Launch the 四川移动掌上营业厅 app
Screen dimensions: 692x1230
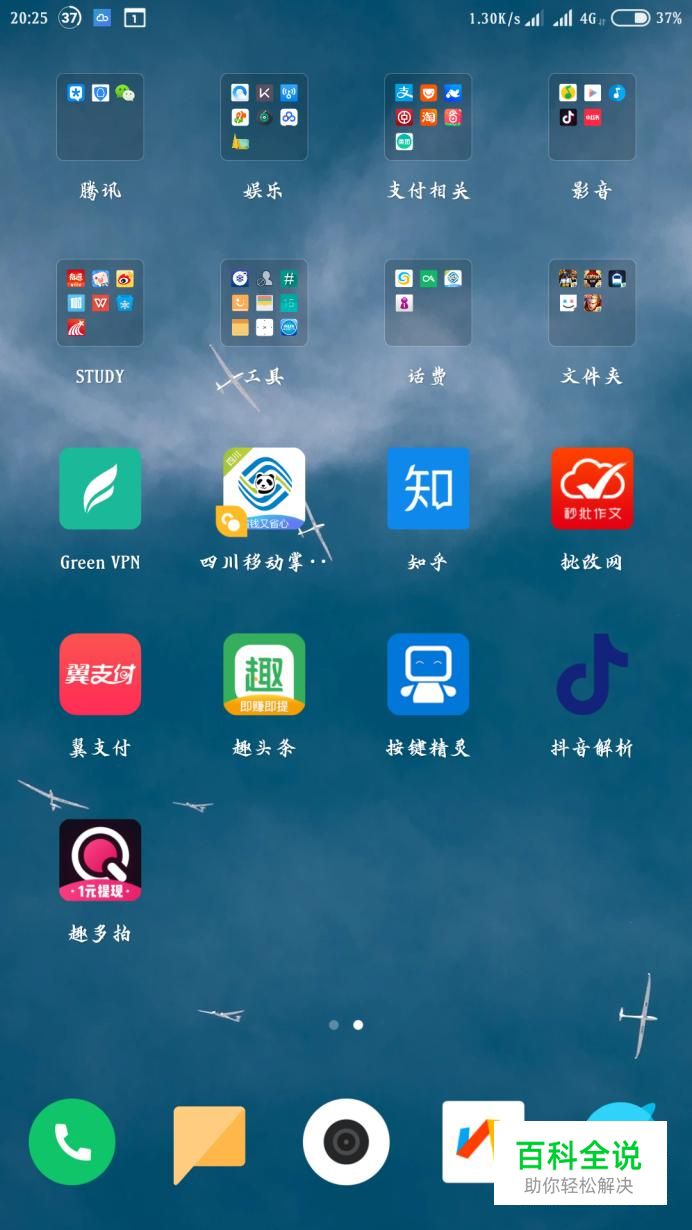[264, 489]
